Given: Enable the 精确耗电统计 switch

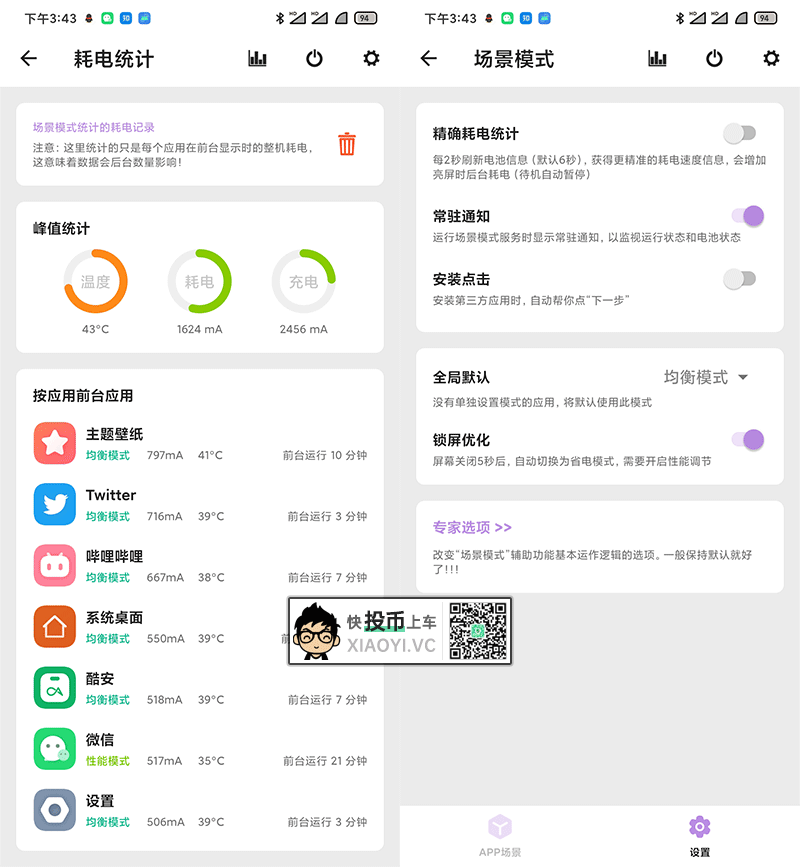Looking at the screenshot, I should [x=741, y=133].
